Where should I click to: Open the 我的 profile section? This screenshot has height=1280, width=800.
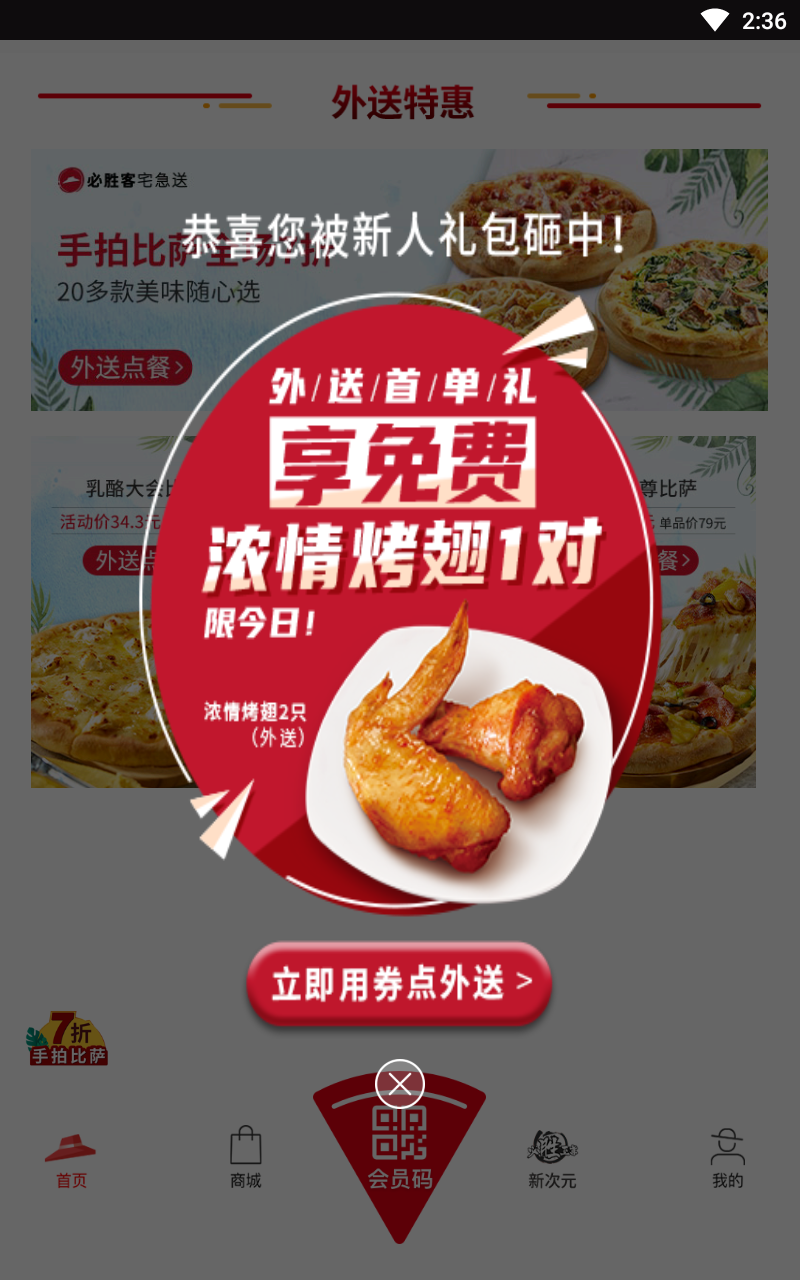pyautogui.click(x=726, y=1158)
